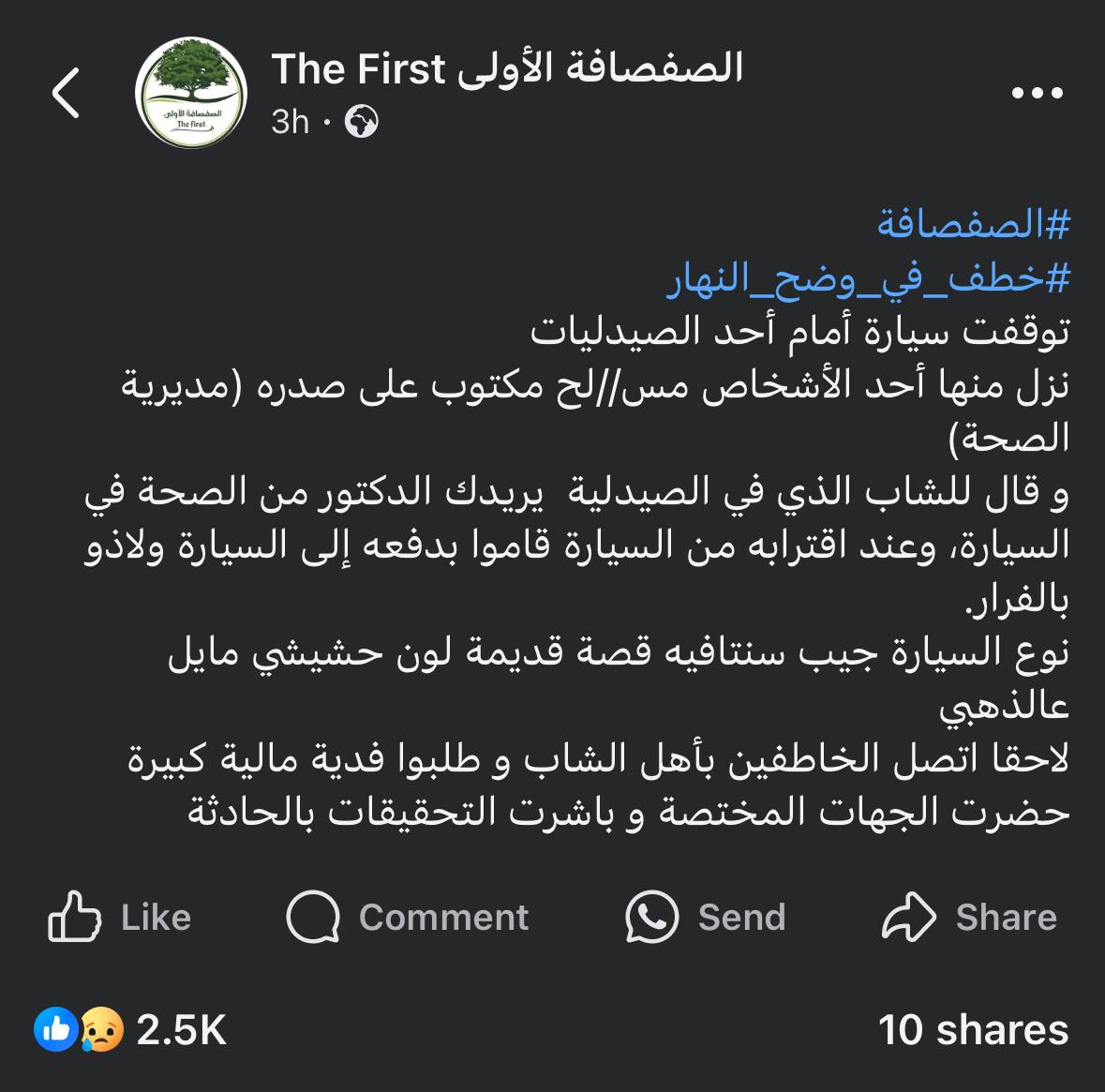Like this post
Image resolution: width=1105 pixels, height=1092 pixels.
click(x=120, y=917)
